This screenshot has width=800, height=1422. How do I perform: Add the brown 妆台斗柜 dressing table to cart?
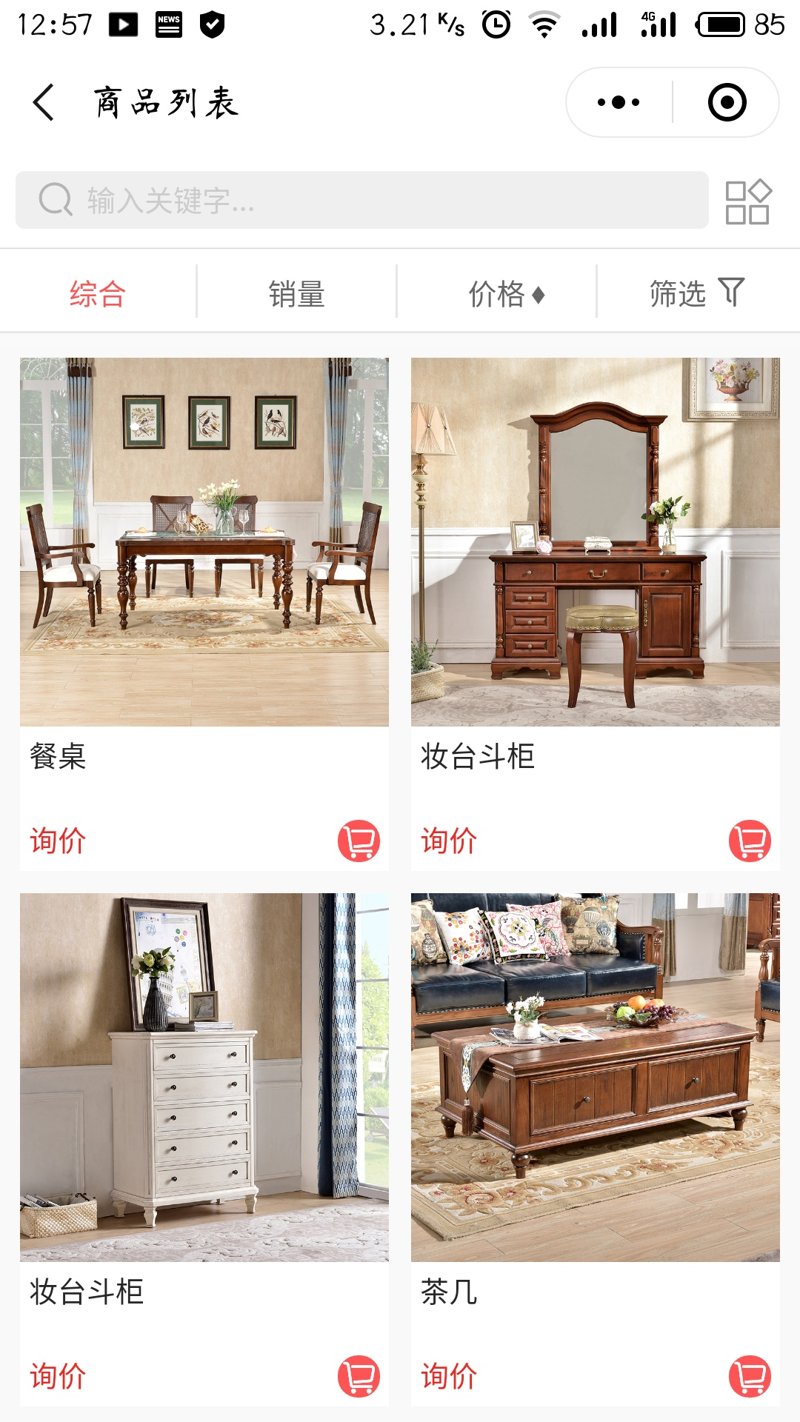[x=749, y=841]
